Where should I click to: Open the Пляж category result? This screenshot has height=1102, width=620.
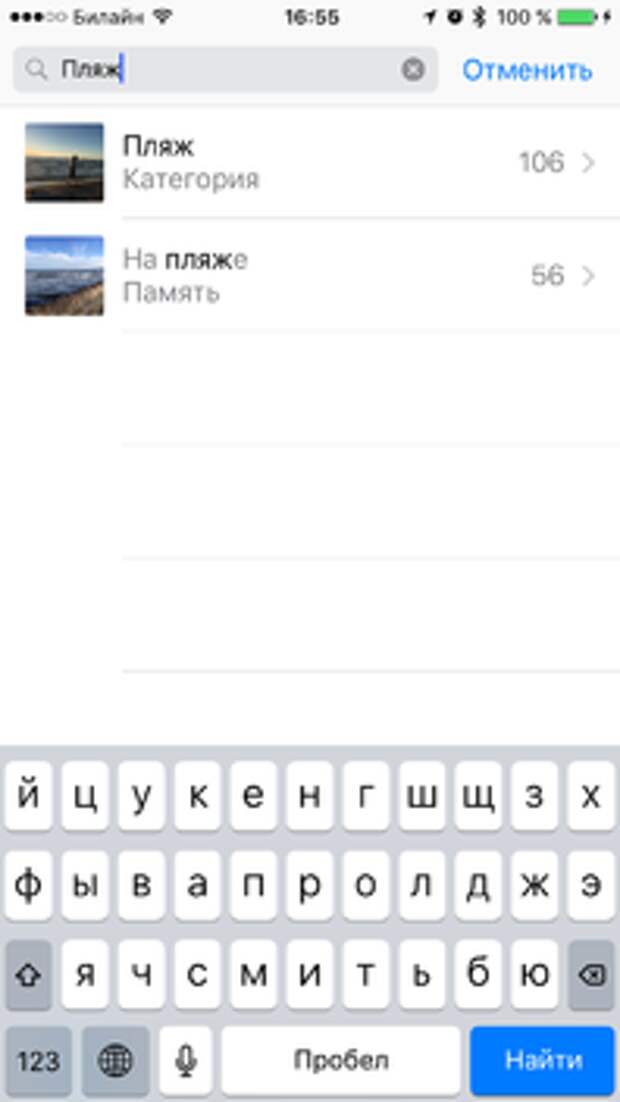[310, 163]
